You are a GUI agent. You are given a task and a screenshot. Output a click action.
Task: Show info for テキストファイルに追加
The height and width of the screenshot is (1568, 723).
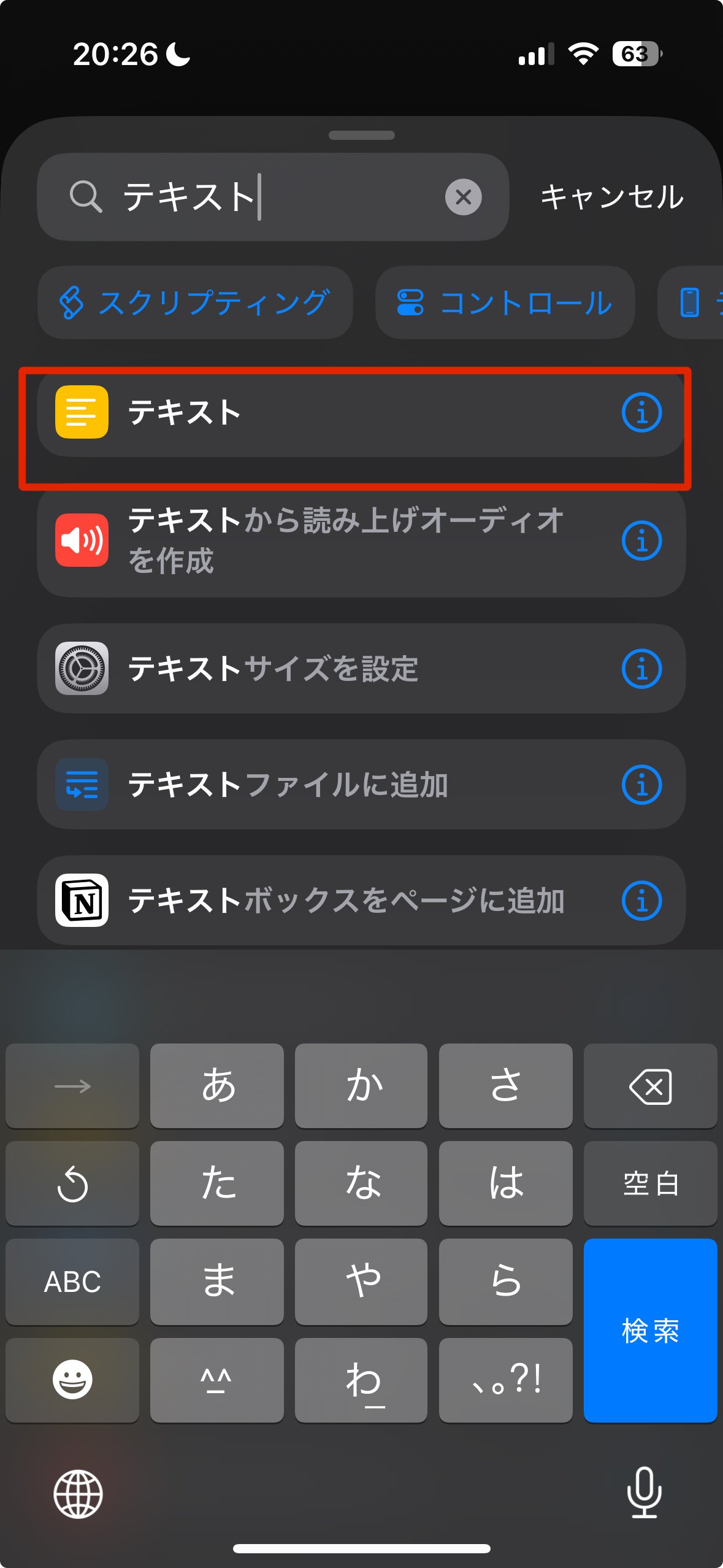pos(641,785)
